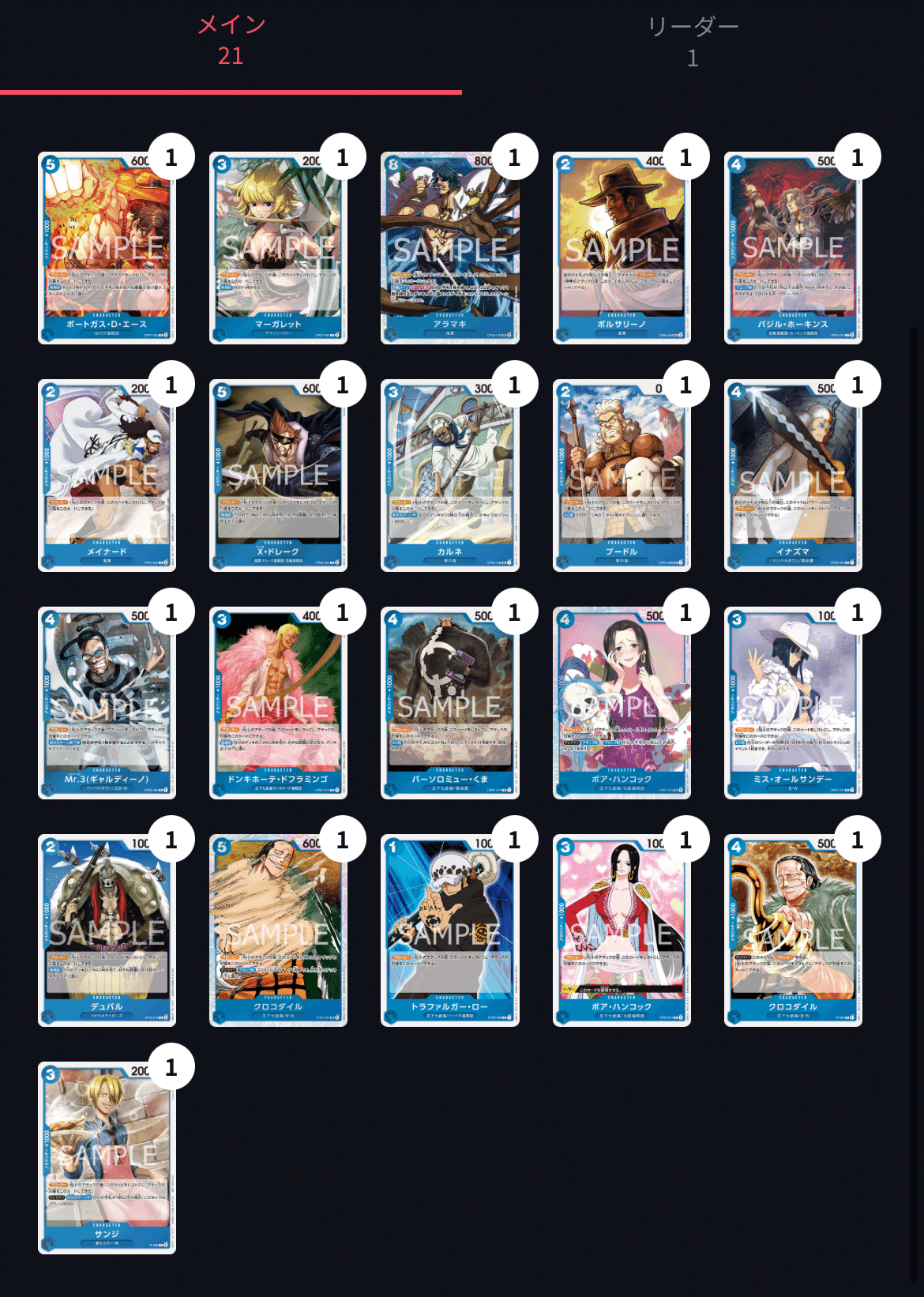
Task: Select the トラファルガー・ロー card
Action: click(449, 931)
